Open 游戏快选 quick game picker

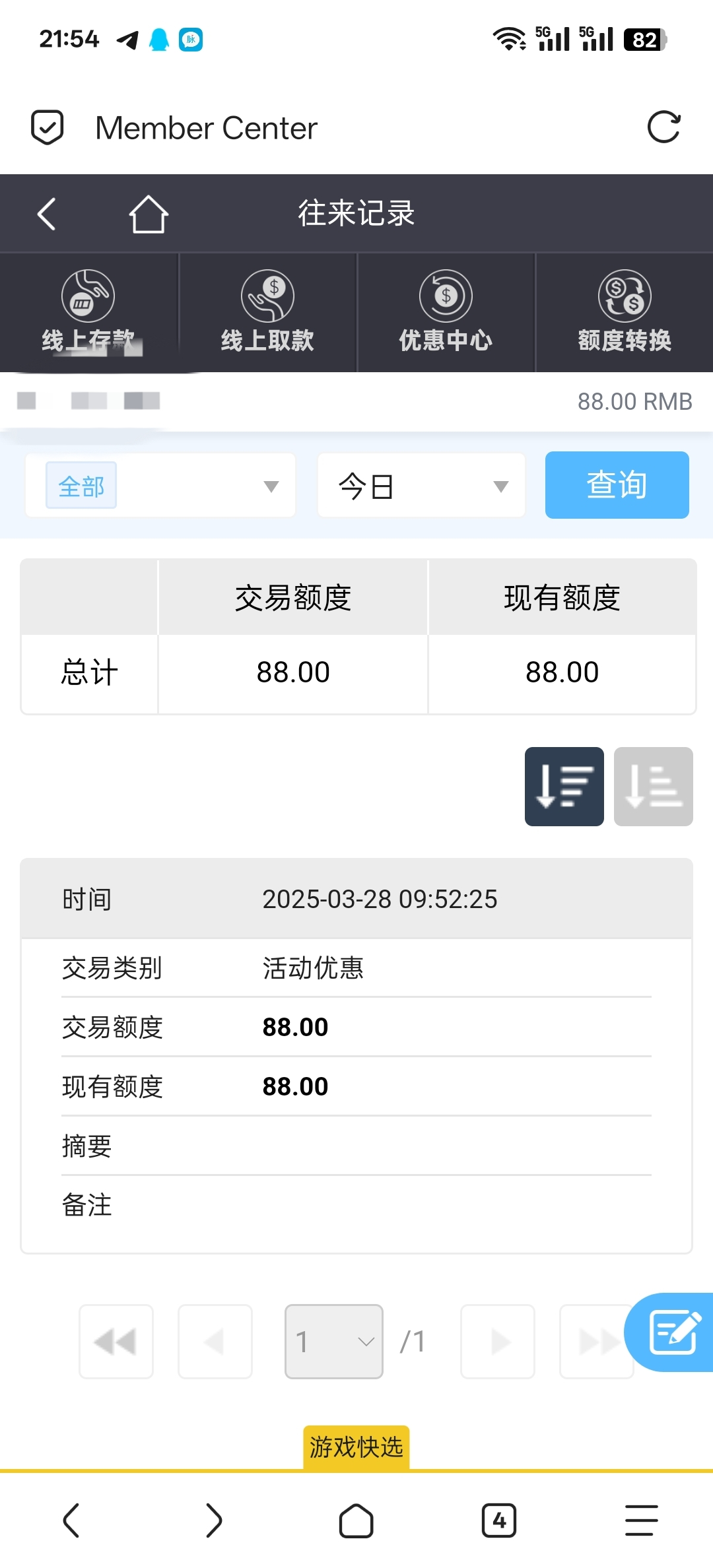point(356,1447)
